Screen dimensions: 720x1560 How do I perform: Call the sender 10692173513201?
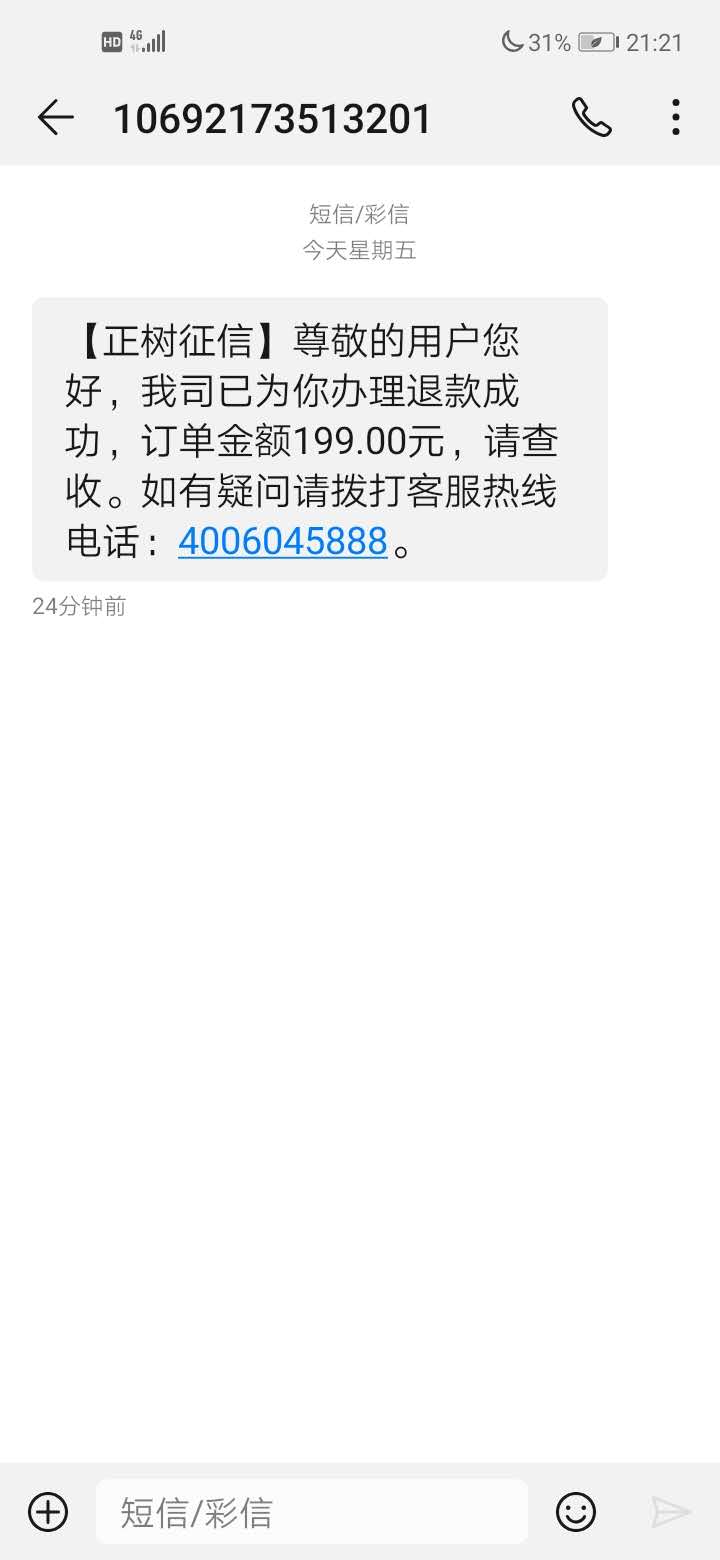point(591,118)
